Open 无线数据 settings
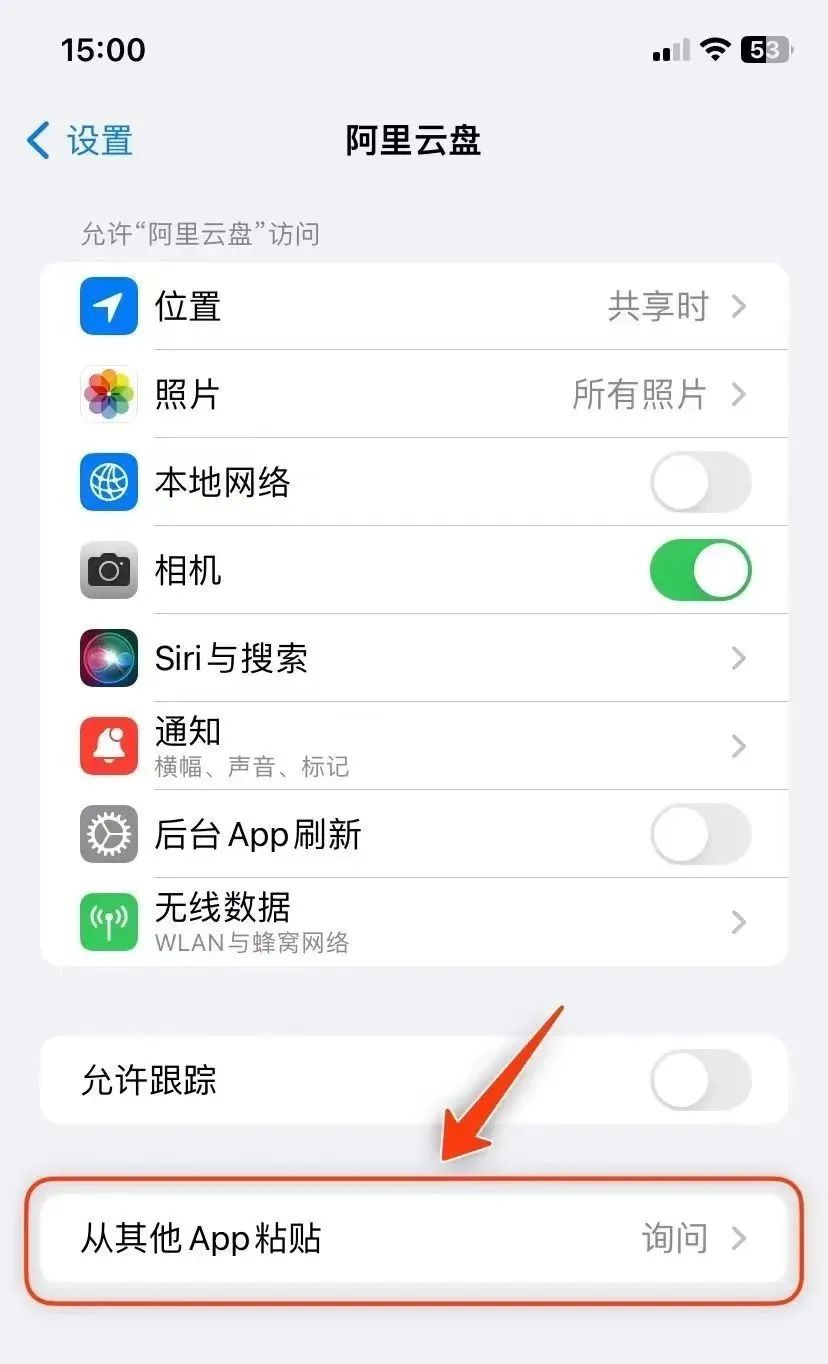 point(414,922)
